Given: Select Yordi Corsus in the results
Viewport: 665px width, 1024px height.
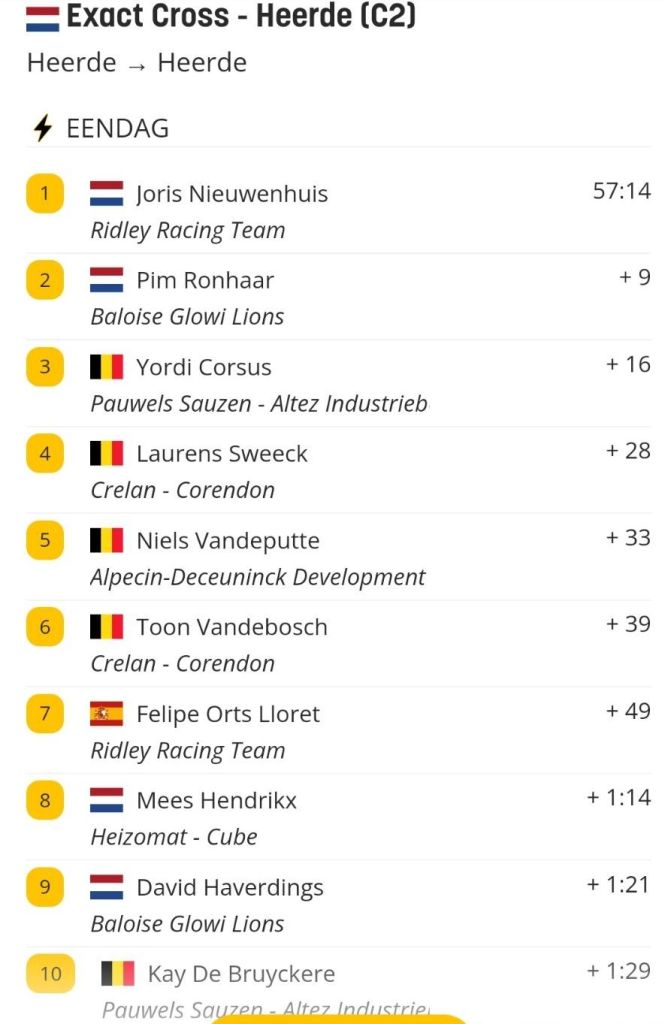Looking at the screenshot, I should click(x=204, y=367).
